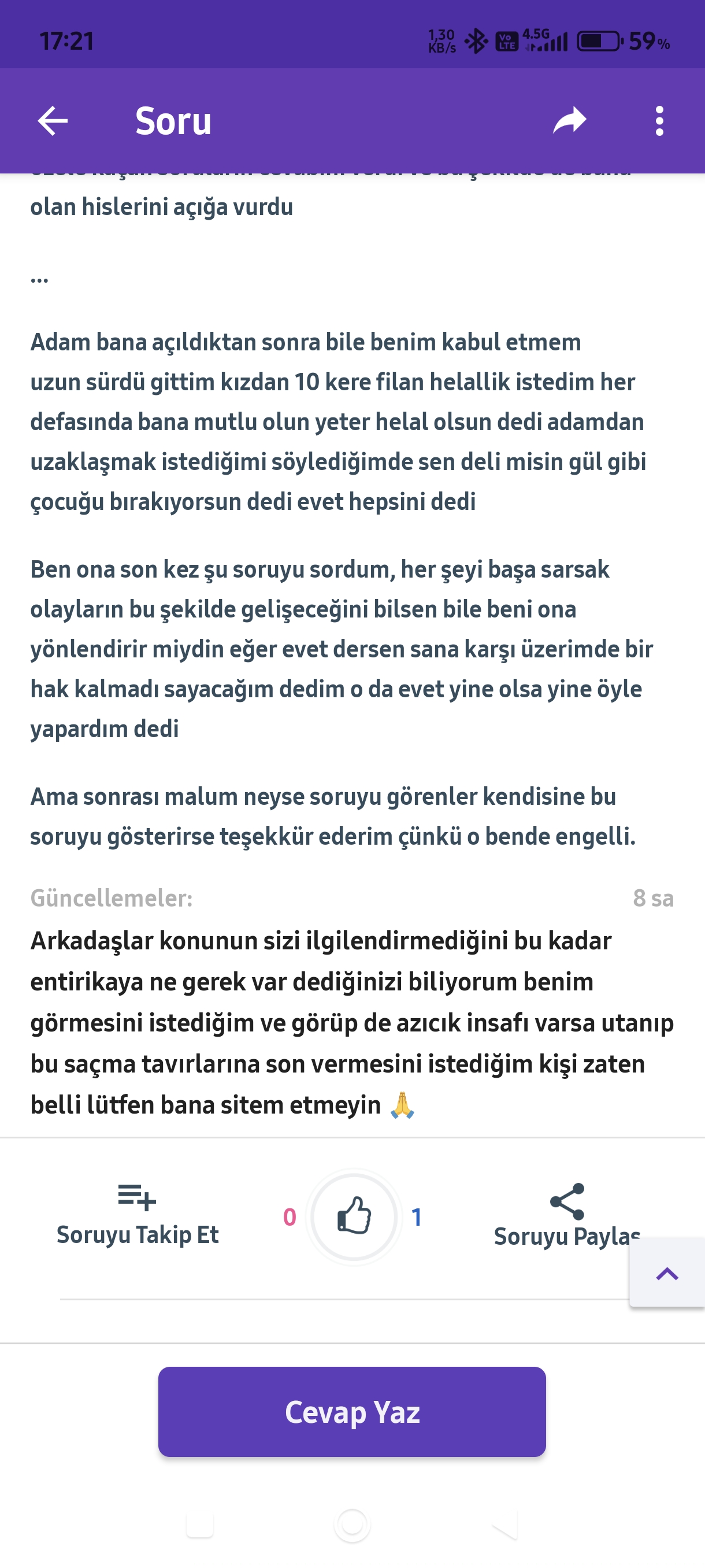
Task: Go back using the top-left arrow
Action: coord(53,120)
